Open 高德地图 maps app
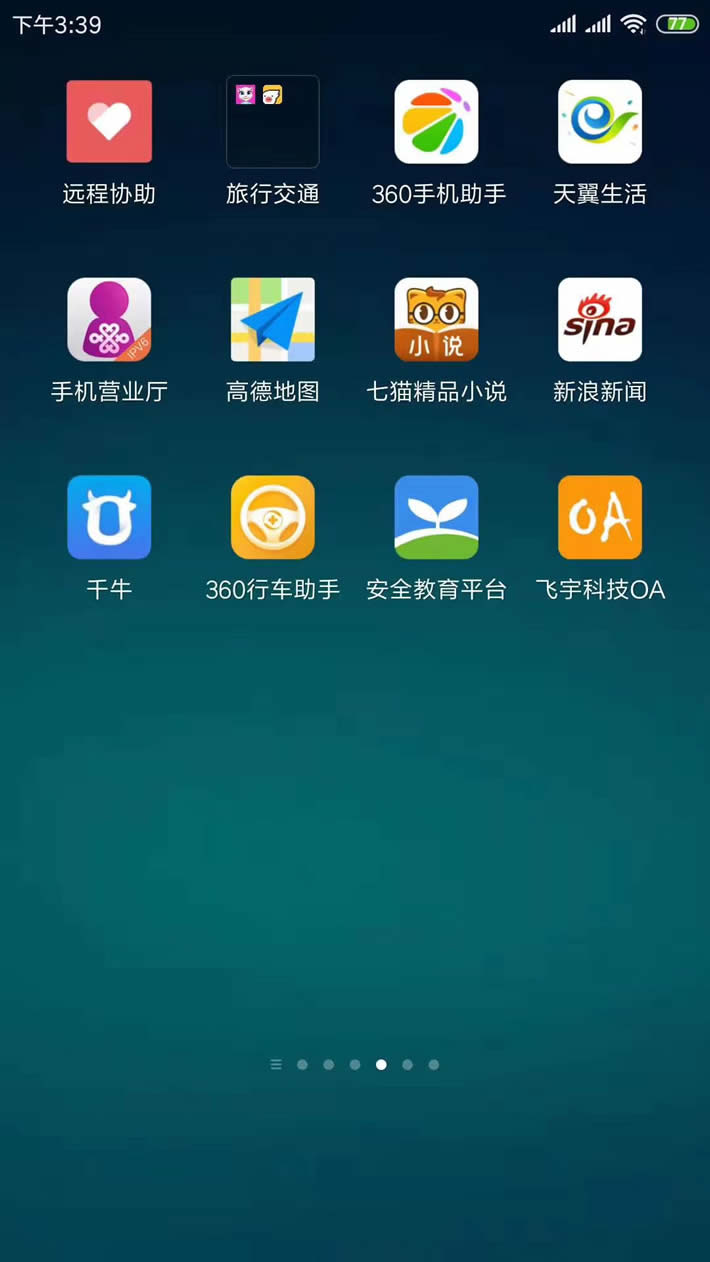 [x=273, y=320]
